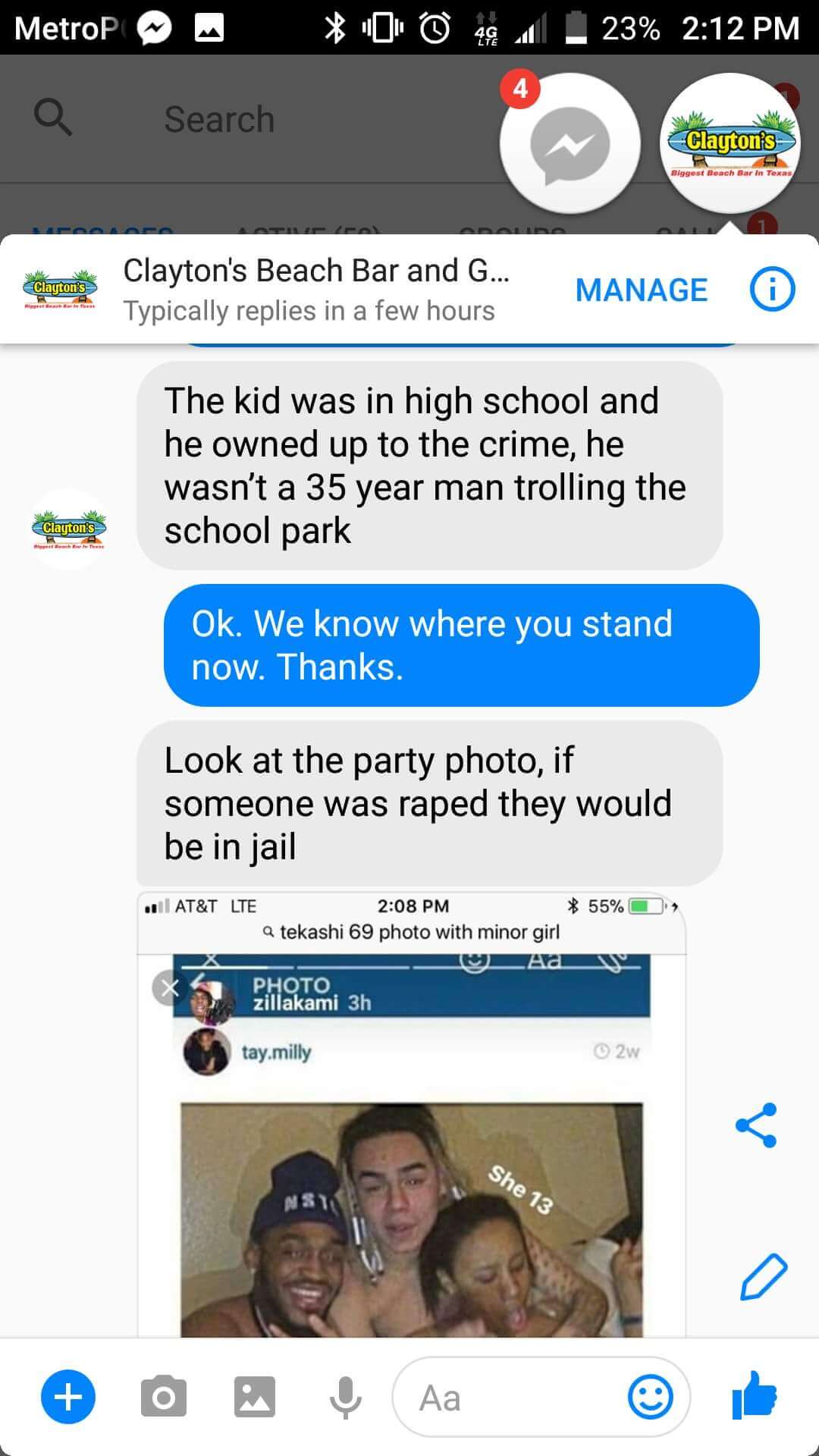This screenshot has height=1456, width=819.
Task: Tap the Clayton's chat head bubble
Action: tap(730, 143)
